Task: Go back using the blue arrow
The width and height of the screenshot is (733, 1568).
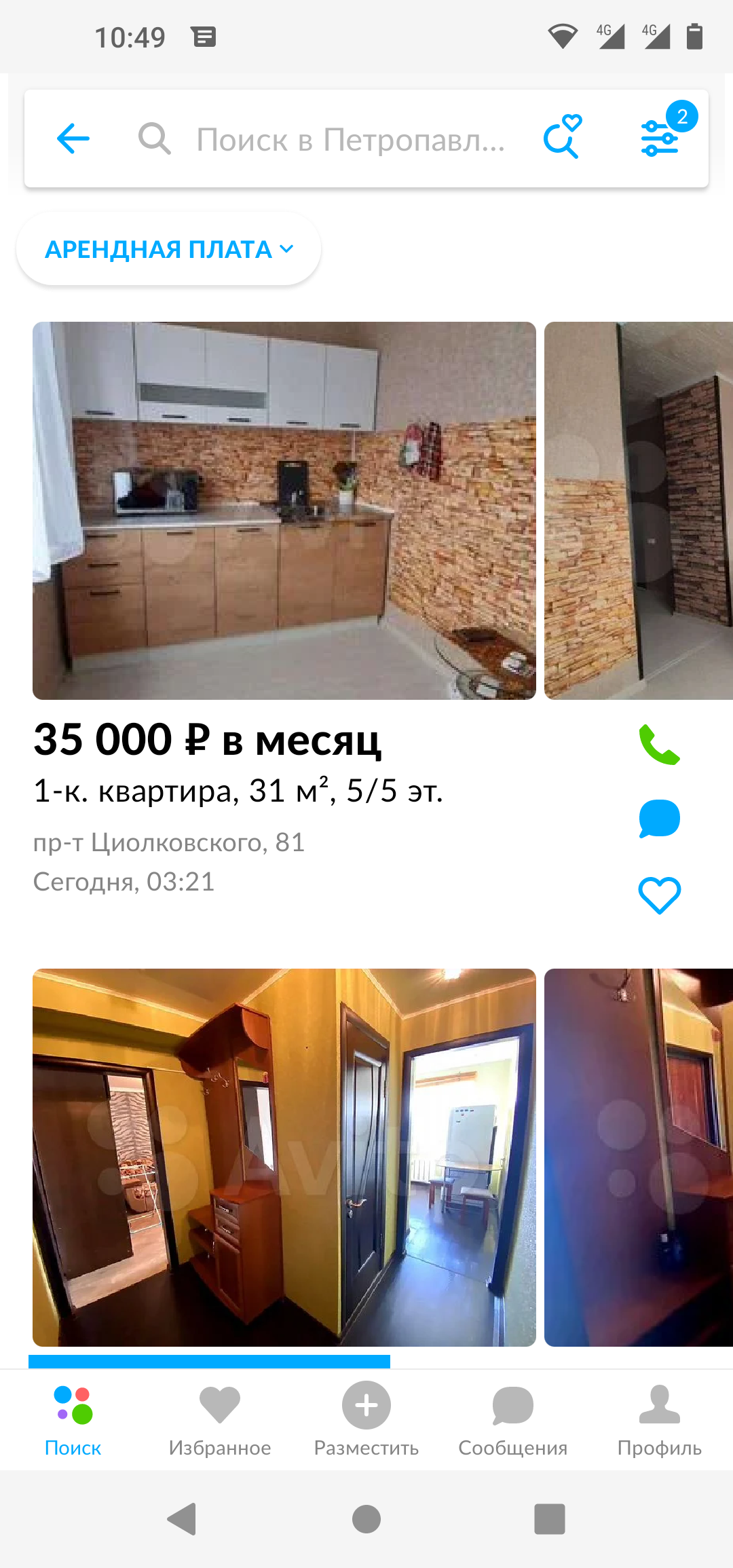Action: 73,139
